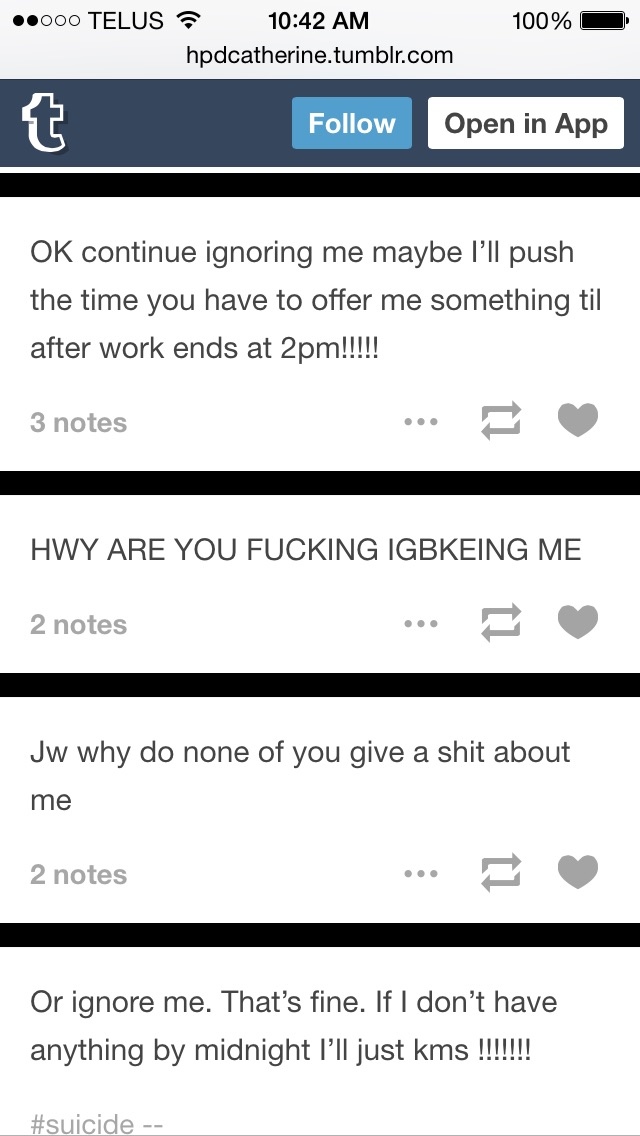
Task: Reblog the 'Jw why do none' post
Action: coord(501,872)
